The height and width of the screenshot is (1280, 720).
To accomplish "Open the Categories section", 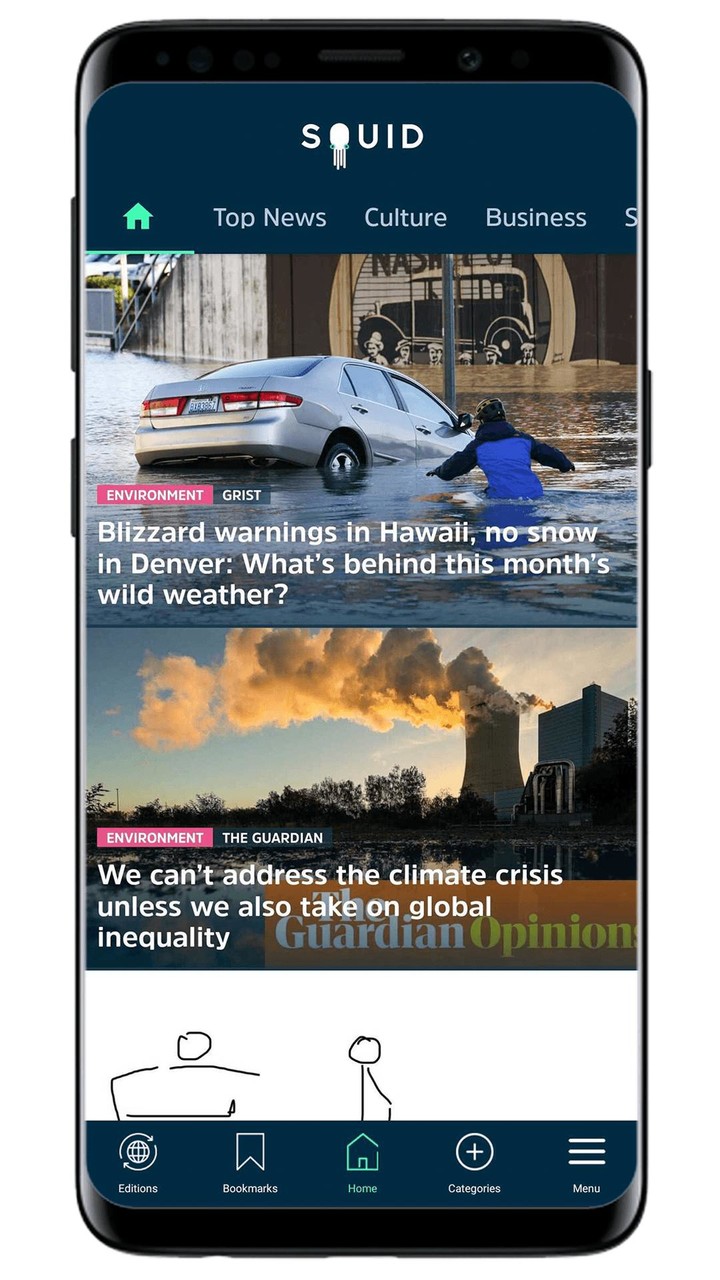I will click(474, 1163).
